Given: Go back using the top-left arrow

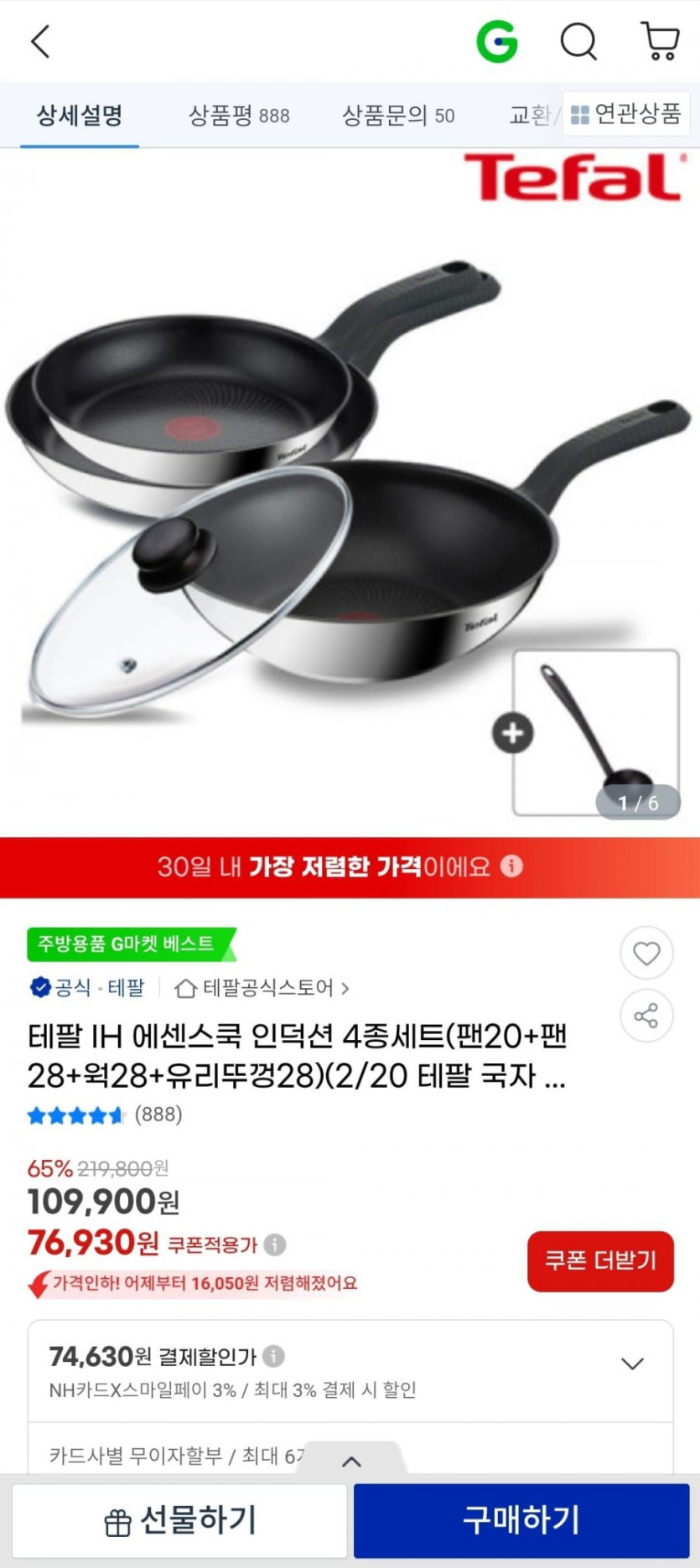Looking at the screenshot, I should pos(40,41).
